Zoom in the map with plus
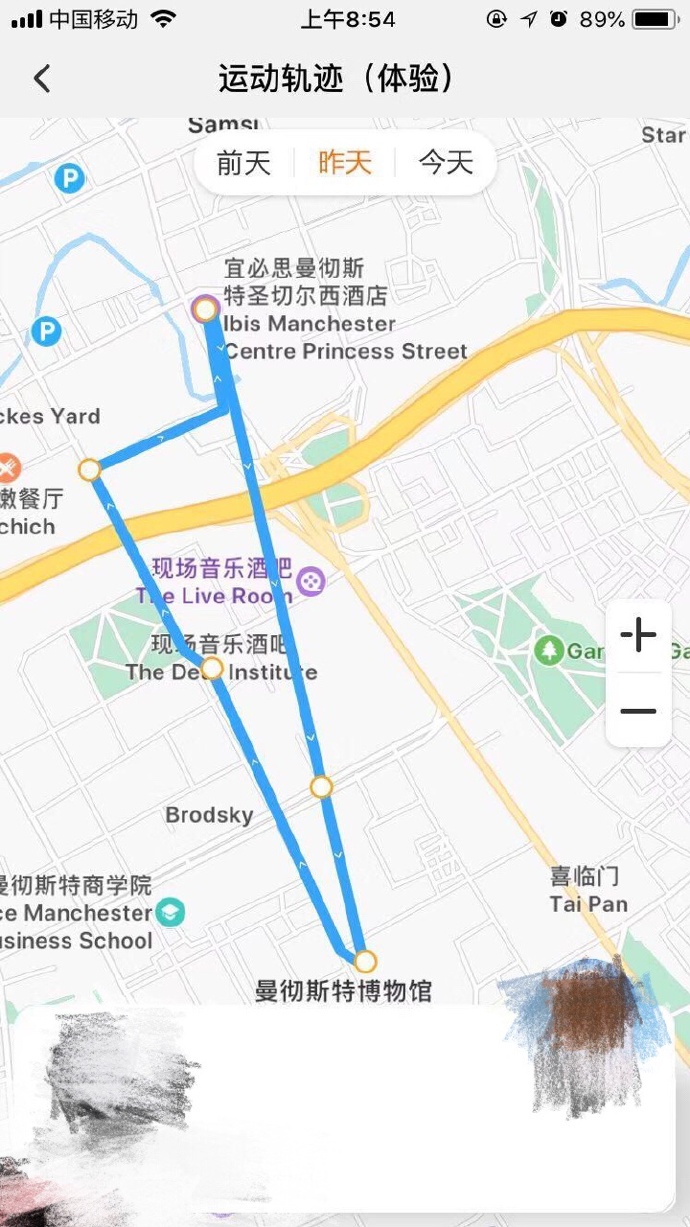Viewport: 690px width, 1227px height. pos(638,635)
